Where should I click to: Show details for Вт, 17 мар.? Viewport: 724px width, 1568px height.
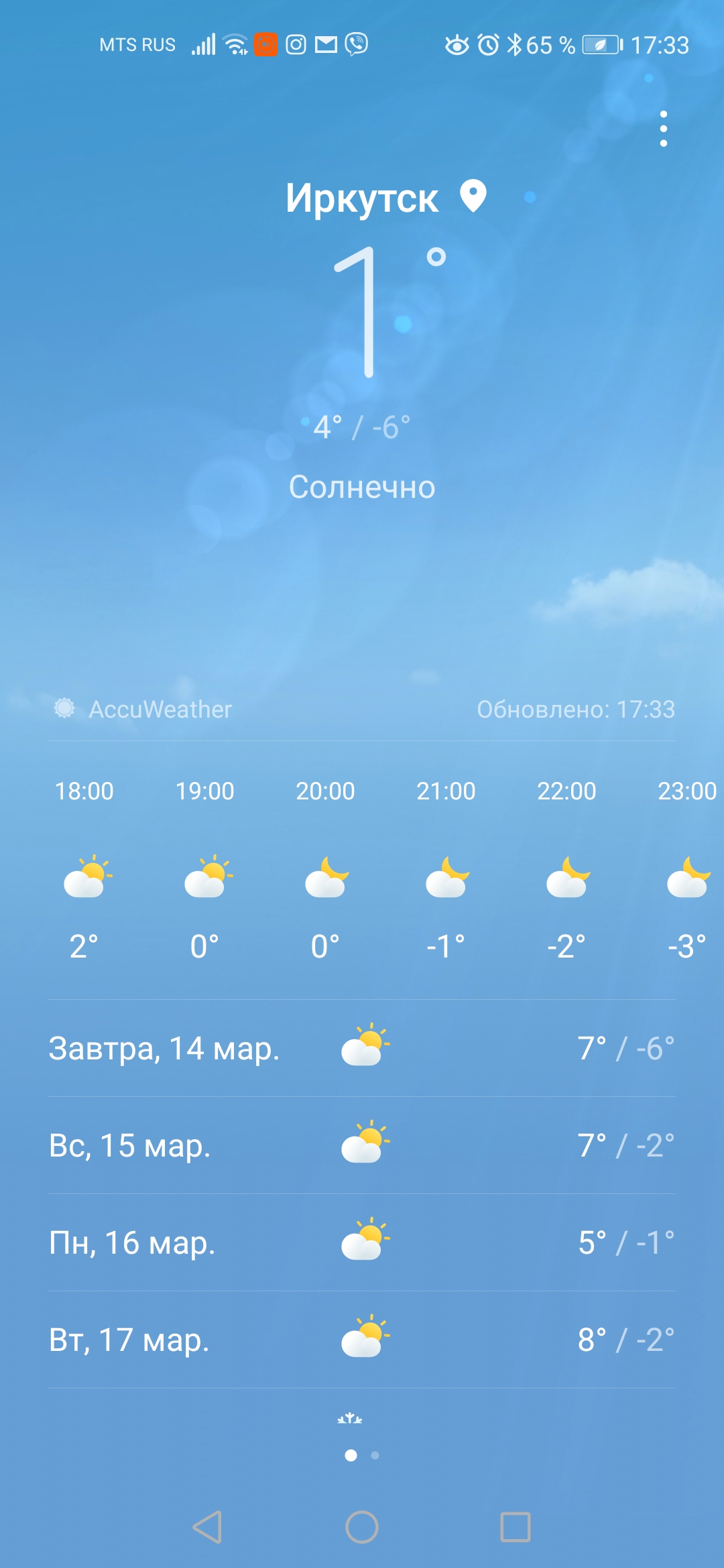coord(362,1340)
